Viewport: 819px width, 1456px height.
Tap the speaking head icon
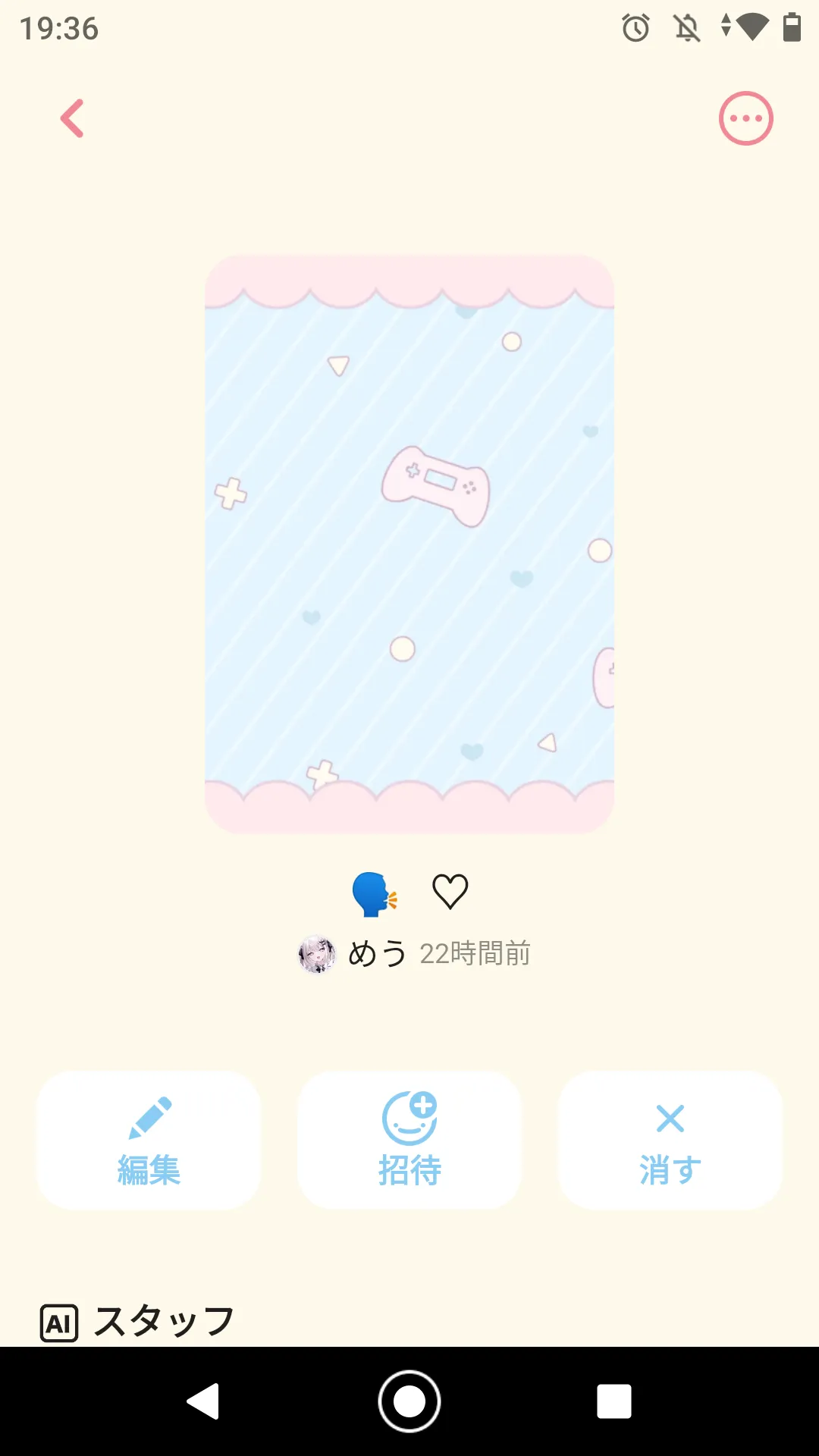click(374, 893)
